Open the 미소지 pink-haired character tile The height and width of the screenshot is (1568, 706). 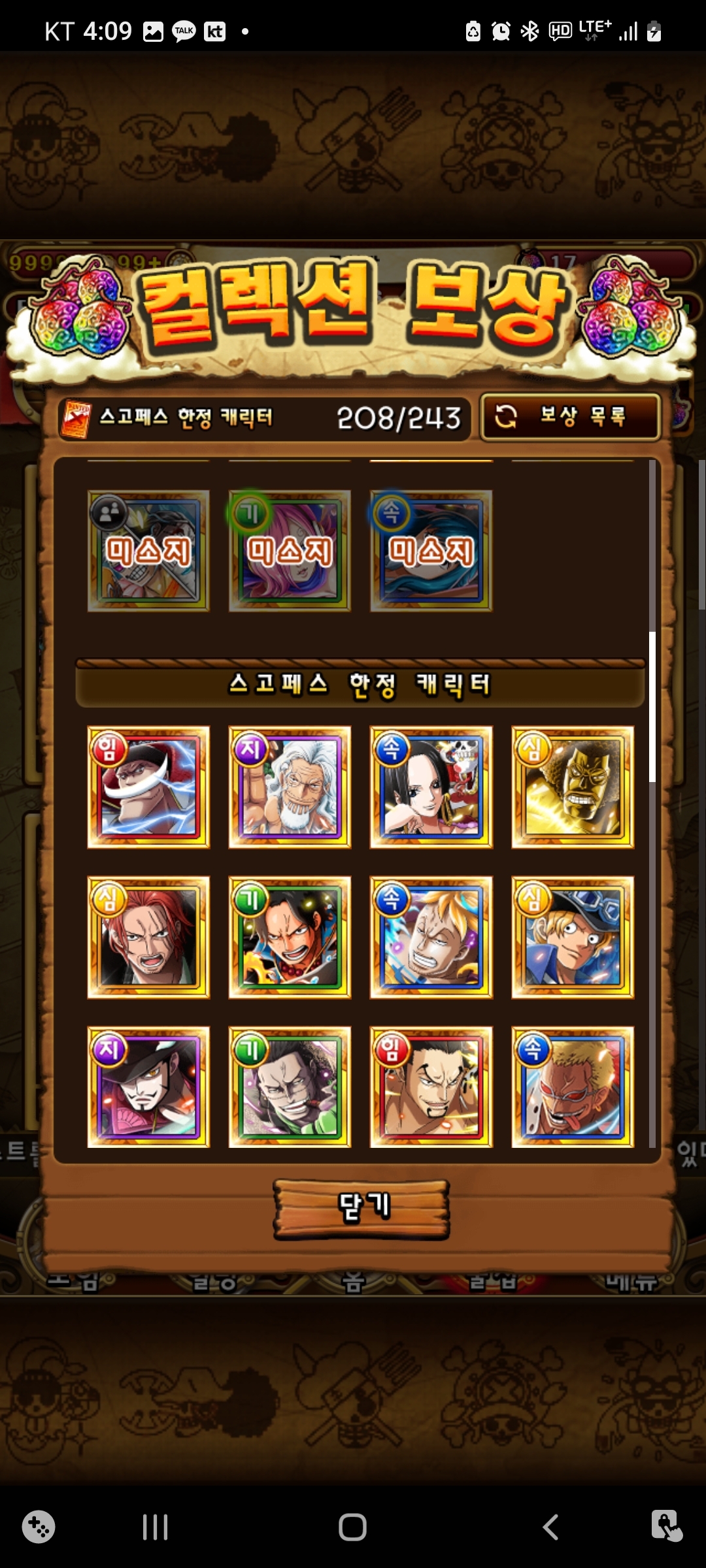pyautogui.click(x=290, y=551)
